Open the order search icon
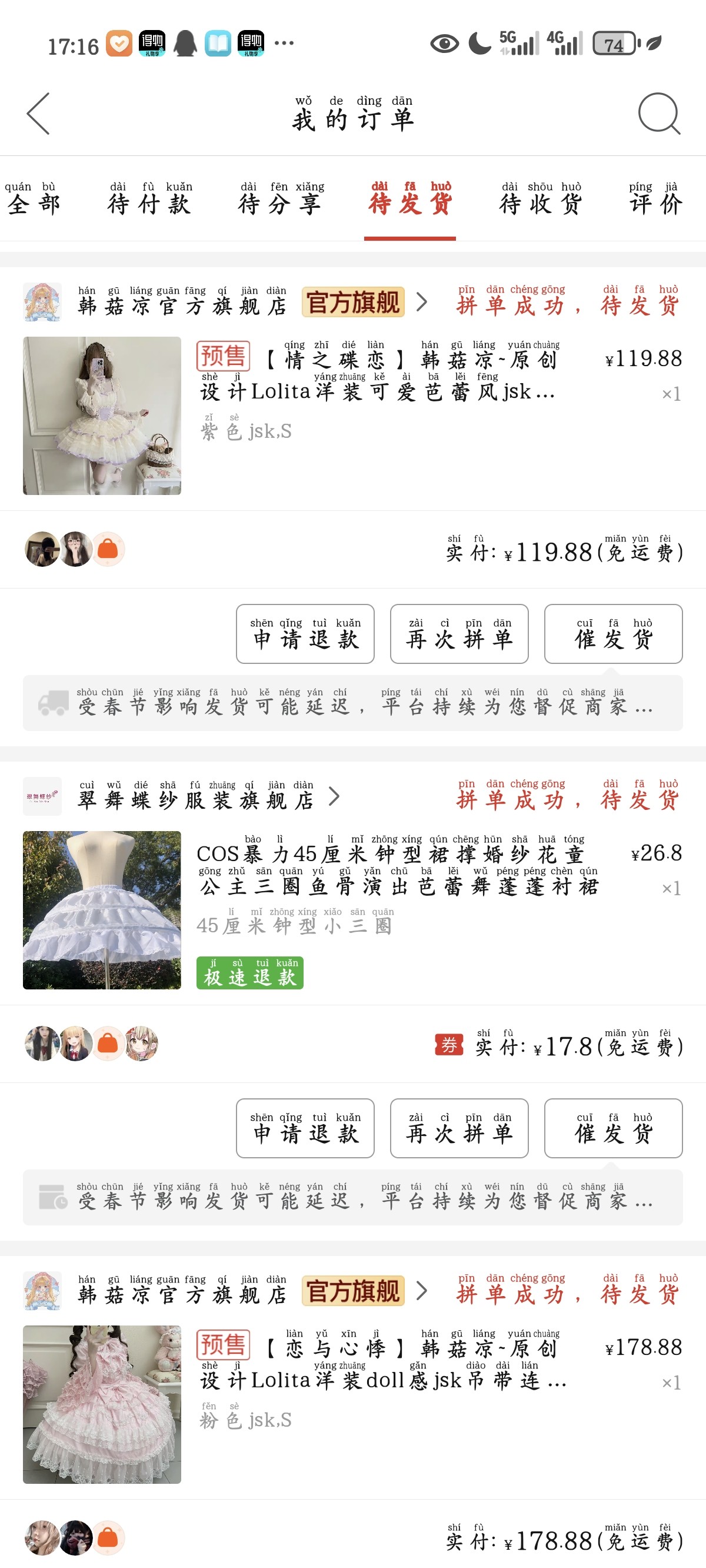This screenshot has width=706, height=1568. [x=659, y=114]
